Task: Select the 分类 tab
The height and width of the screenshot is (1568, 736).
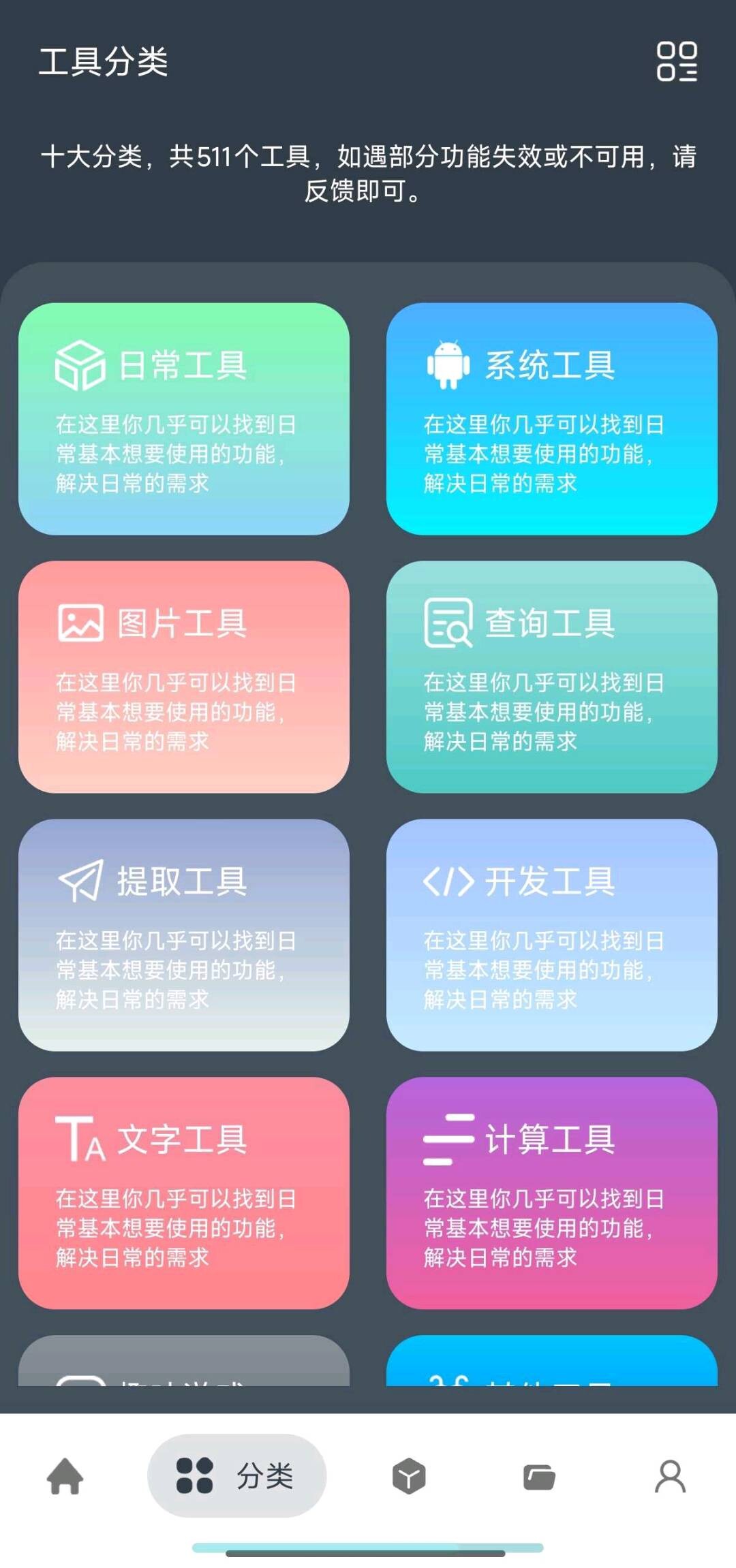Action: pyautogui.click(x=236, y=1476)
